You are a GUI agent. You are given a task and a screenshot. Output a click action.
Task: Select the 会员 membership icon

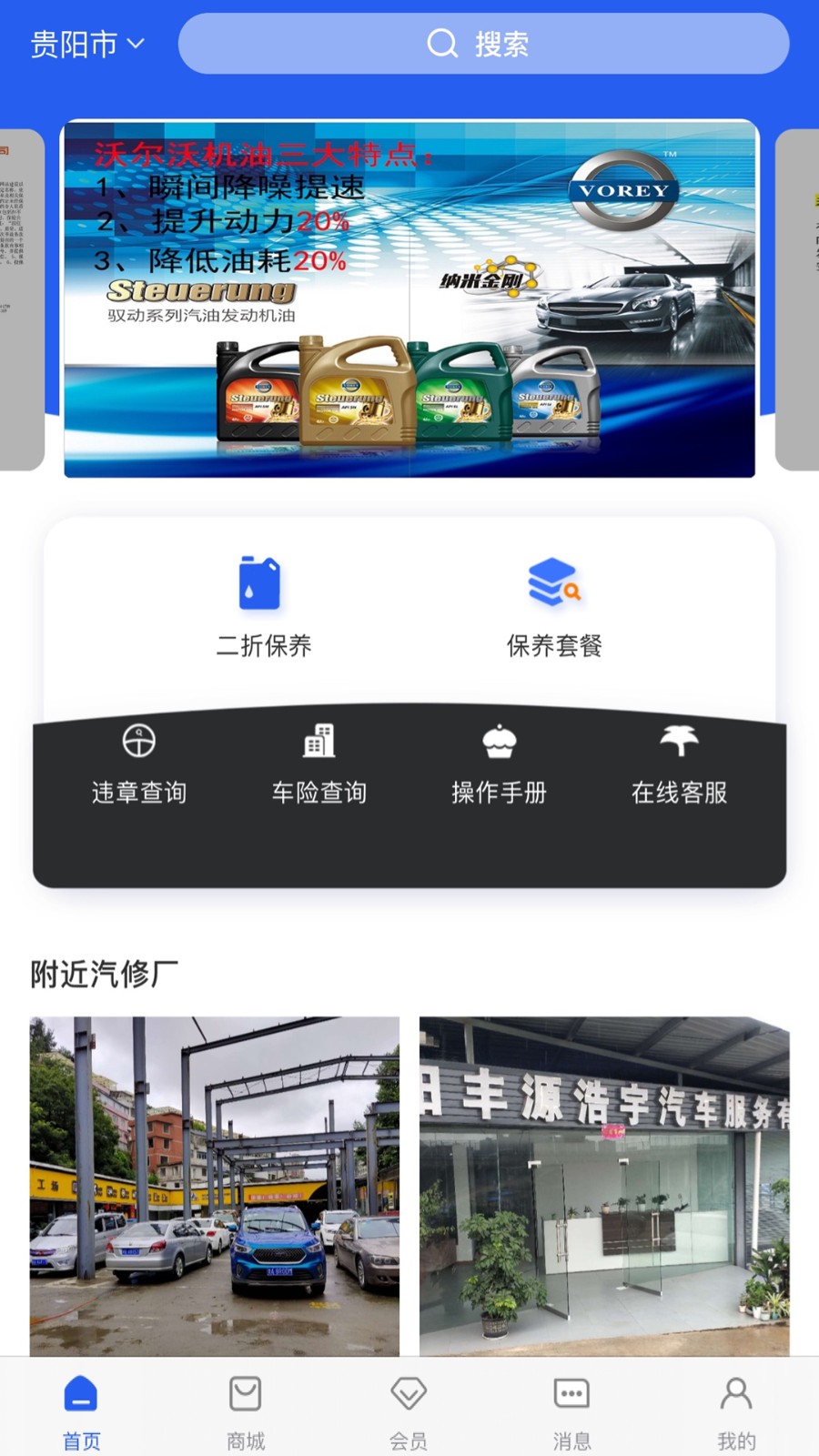tap(408, 1392)
